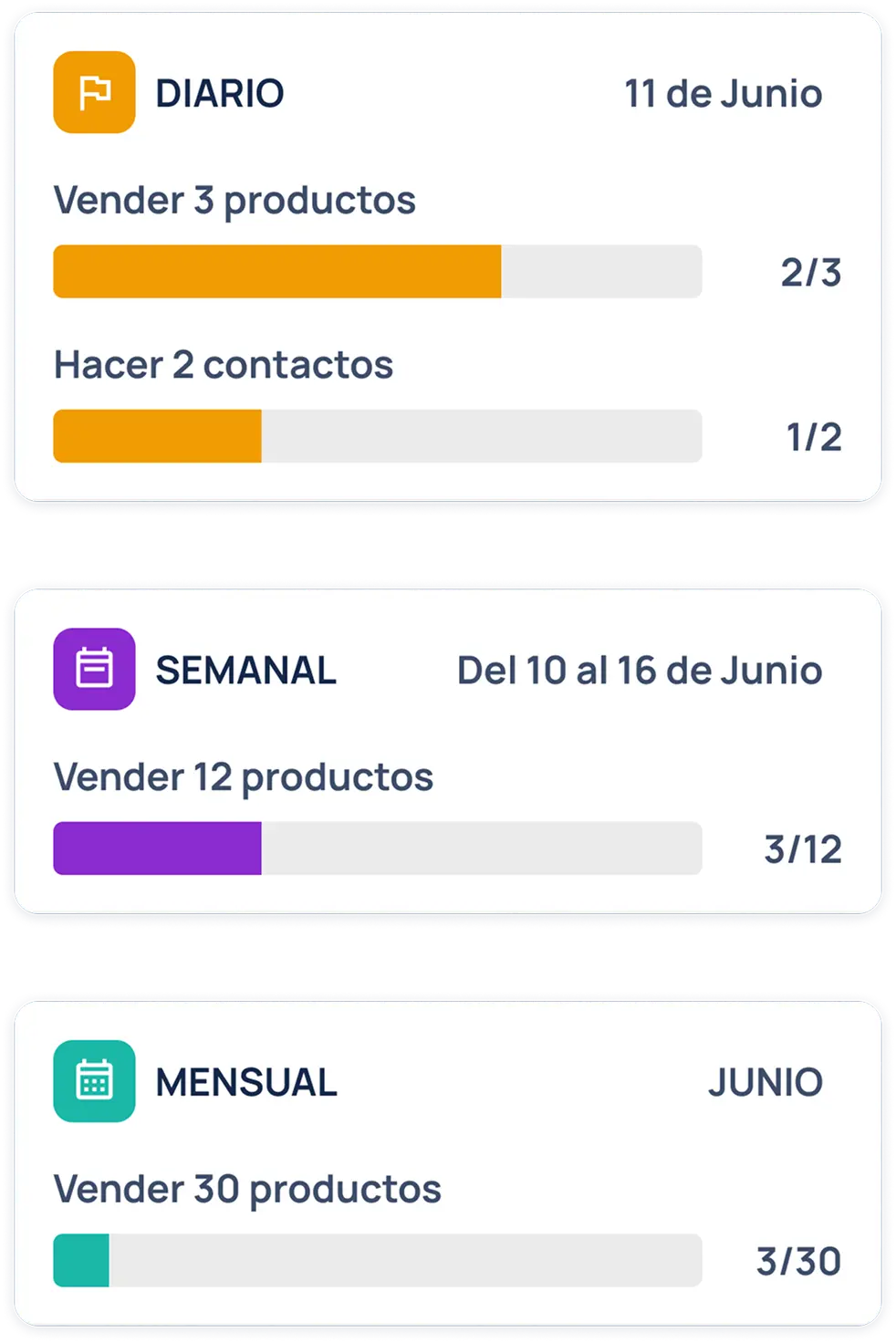
Task: Click the green calendar icon next to MENSUAL
Action: tap(94, 1082)
